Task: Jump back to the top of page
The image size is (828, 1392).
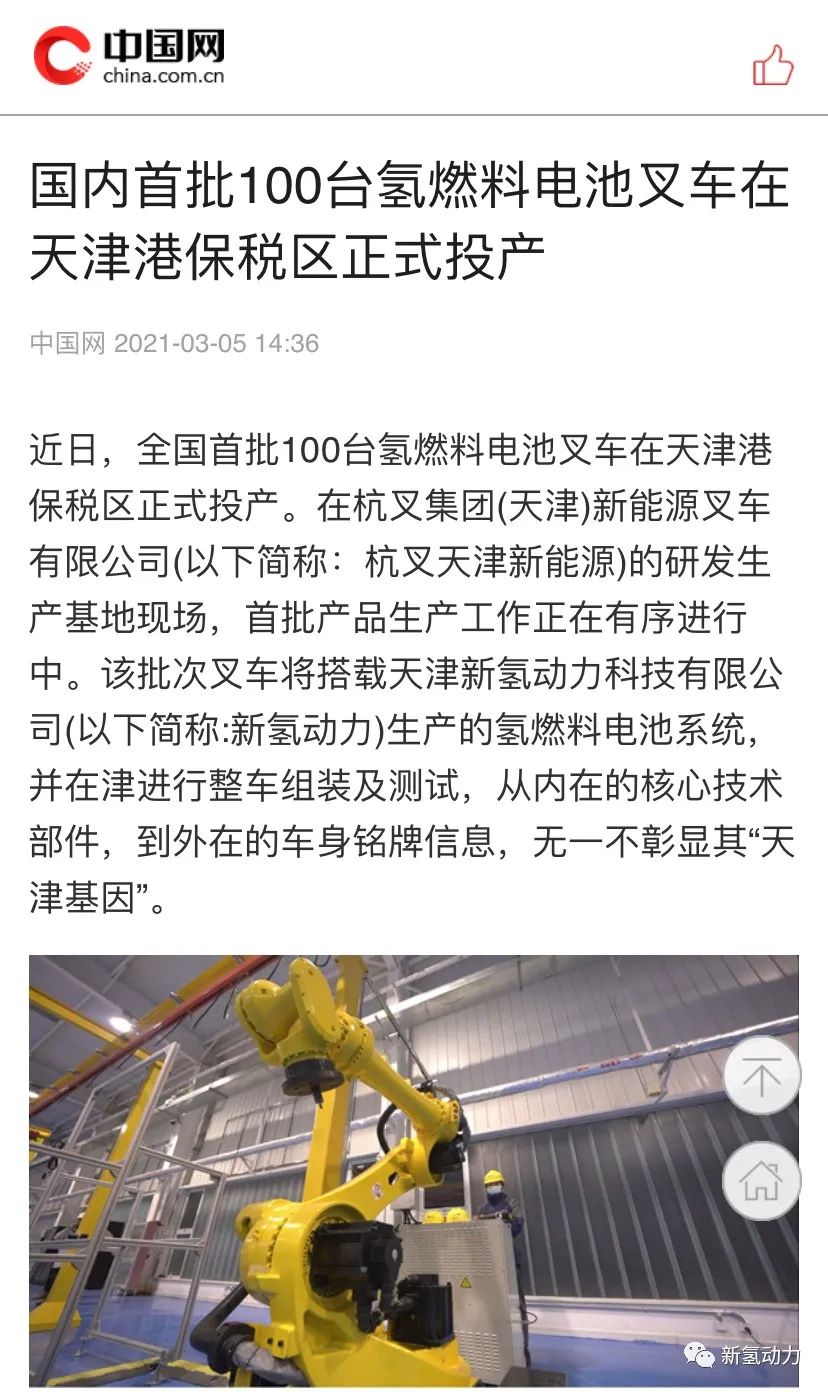Action: [x=761, y=1077]
